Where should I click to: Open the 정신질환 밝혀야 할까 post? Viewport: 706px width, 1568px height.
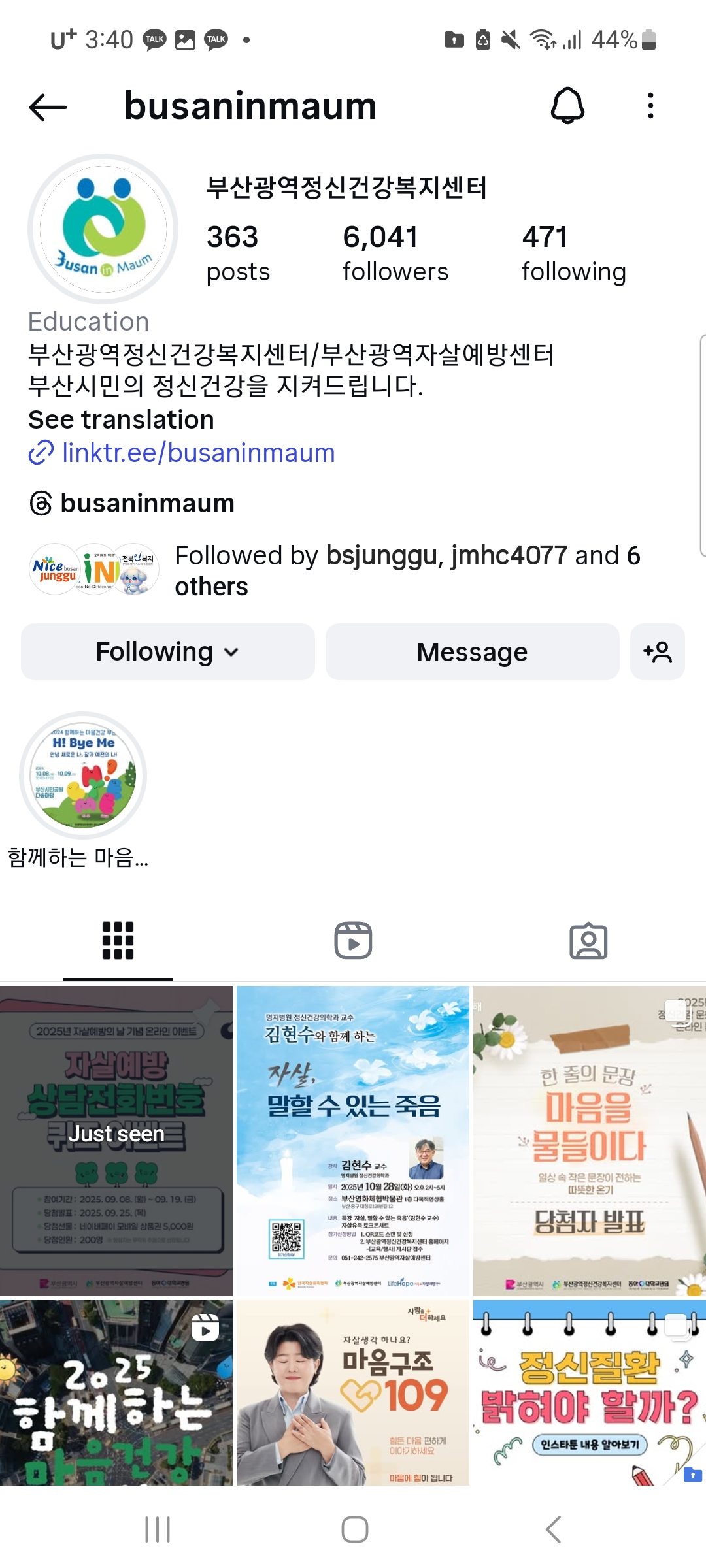[589, 1392]
